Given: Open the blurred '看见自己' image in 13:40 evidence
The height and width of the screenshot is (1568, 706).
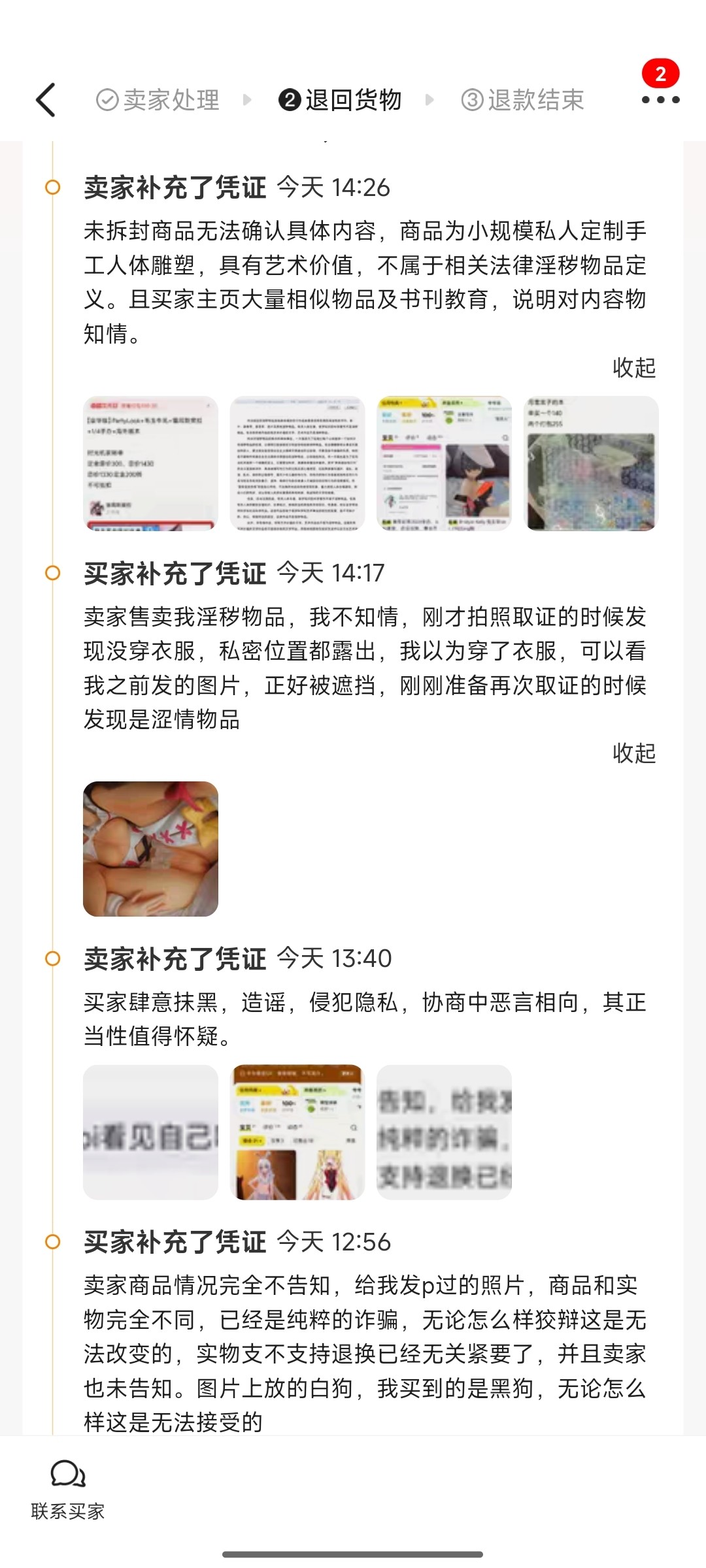Looking at the screenshot, I should point(151,1132).
